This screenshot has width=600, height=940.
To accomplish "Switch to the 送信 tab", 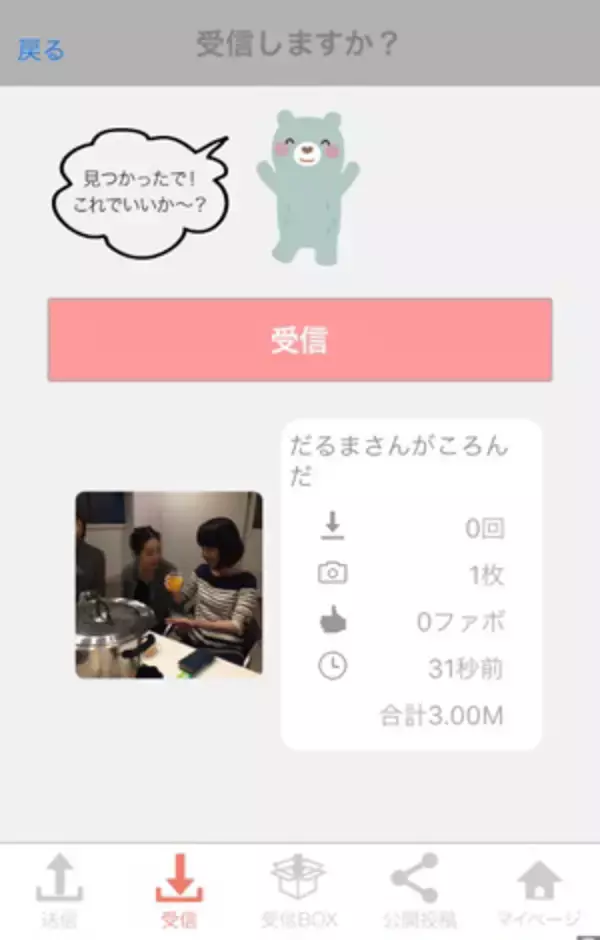I will tap(59, 891).
